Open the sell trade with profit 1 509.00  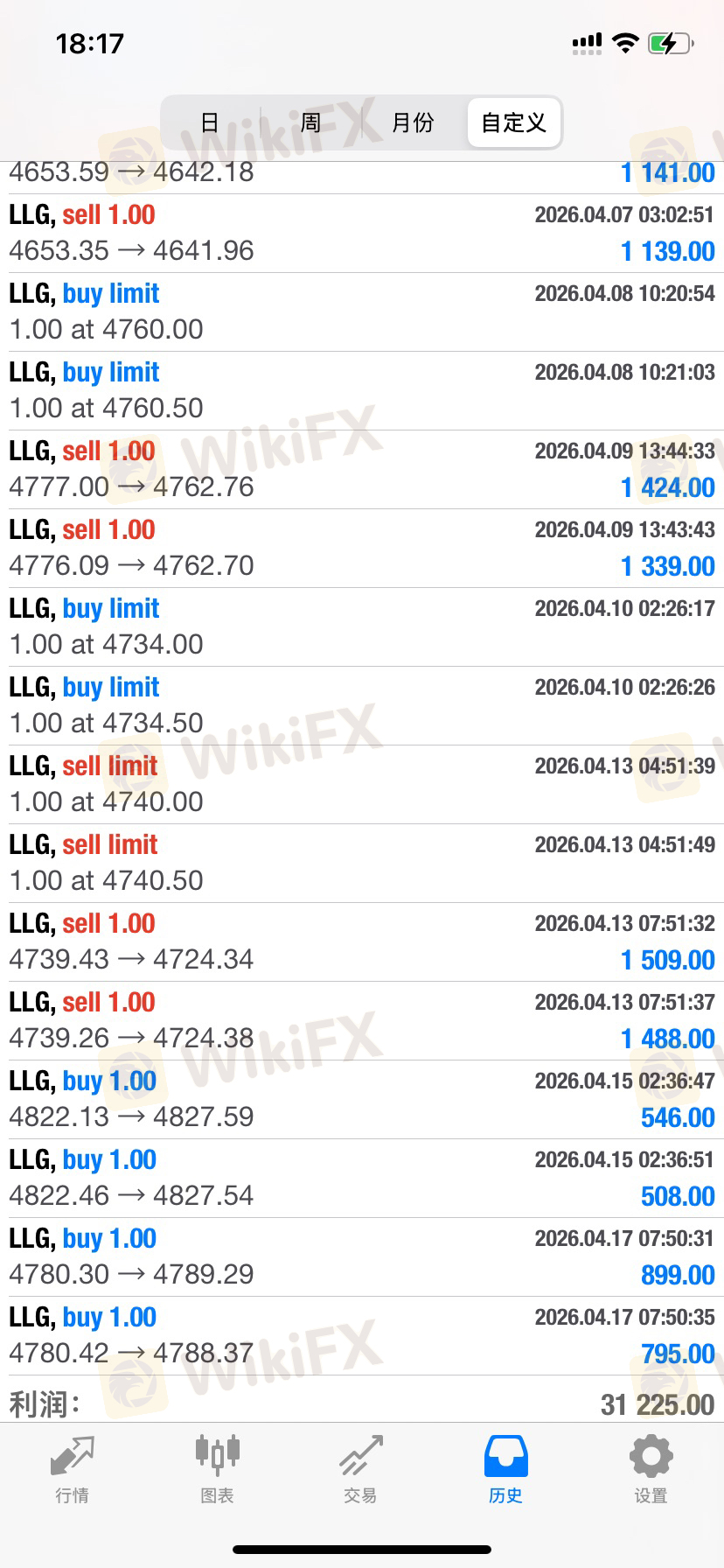(362, 942)
